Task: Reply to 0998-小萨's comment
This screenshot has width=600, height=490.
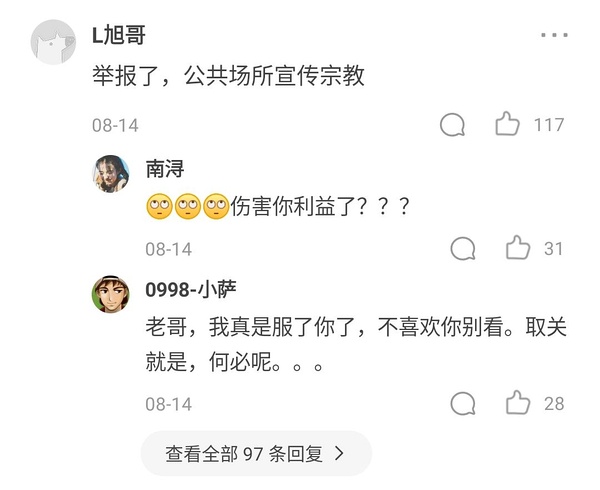Action: coord(462,403)
